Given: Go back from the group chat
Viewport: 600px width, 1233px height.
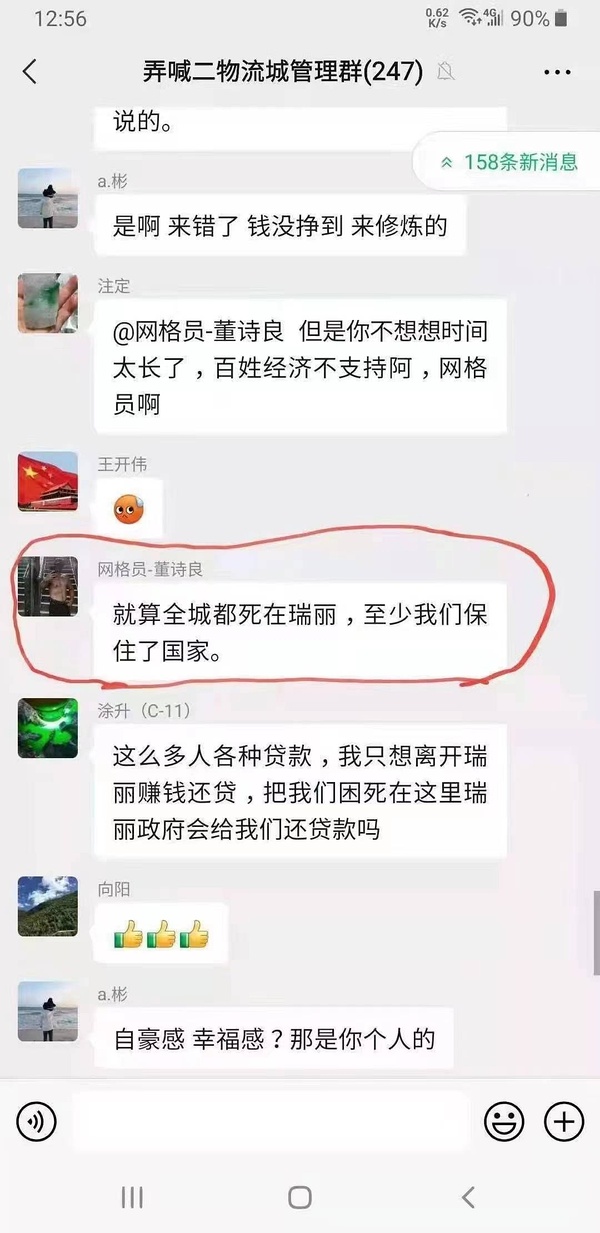Looking at the screenshot, I should tap(30, 72).
